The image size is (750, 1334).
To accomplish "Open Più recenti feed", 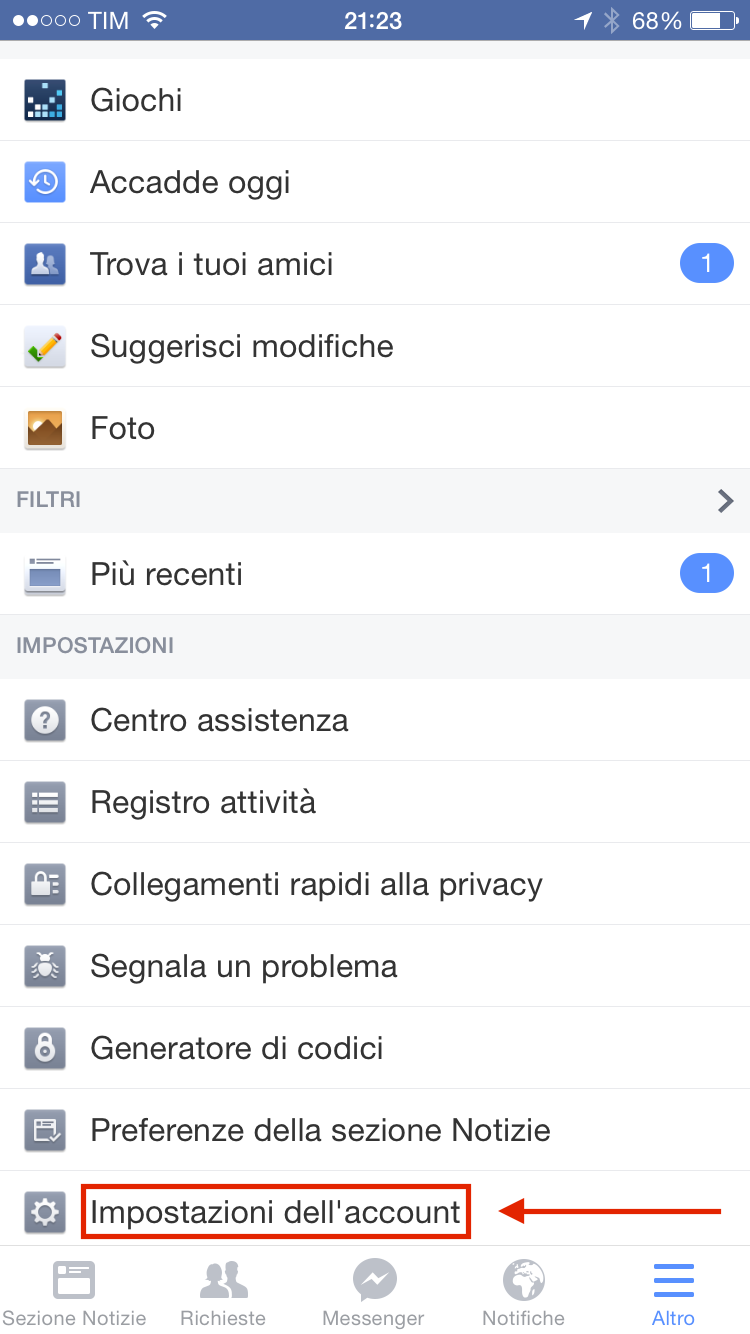I will tap(375, 574).
